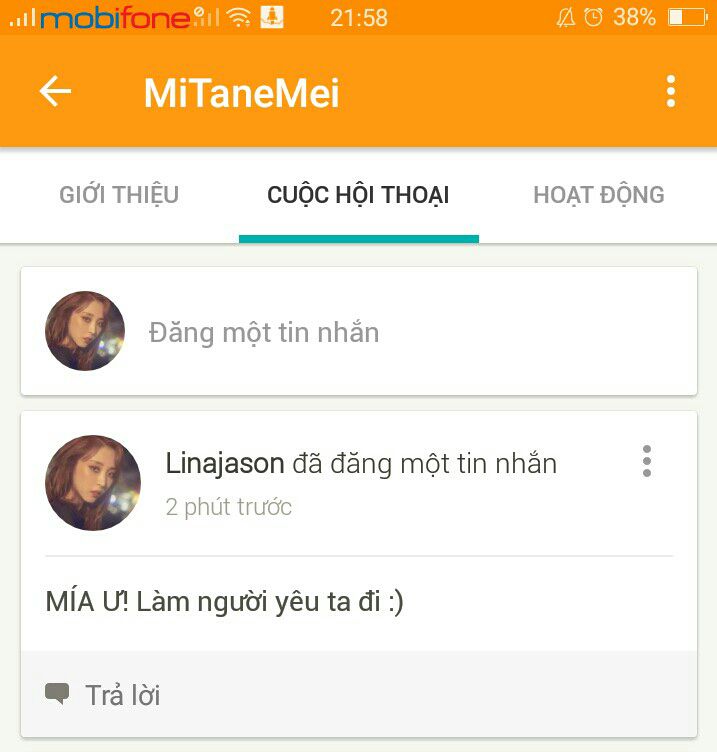Viewport: 717px width, 752px height.
Task: Open options menu on Linajason's message
Action: point(647,461)
